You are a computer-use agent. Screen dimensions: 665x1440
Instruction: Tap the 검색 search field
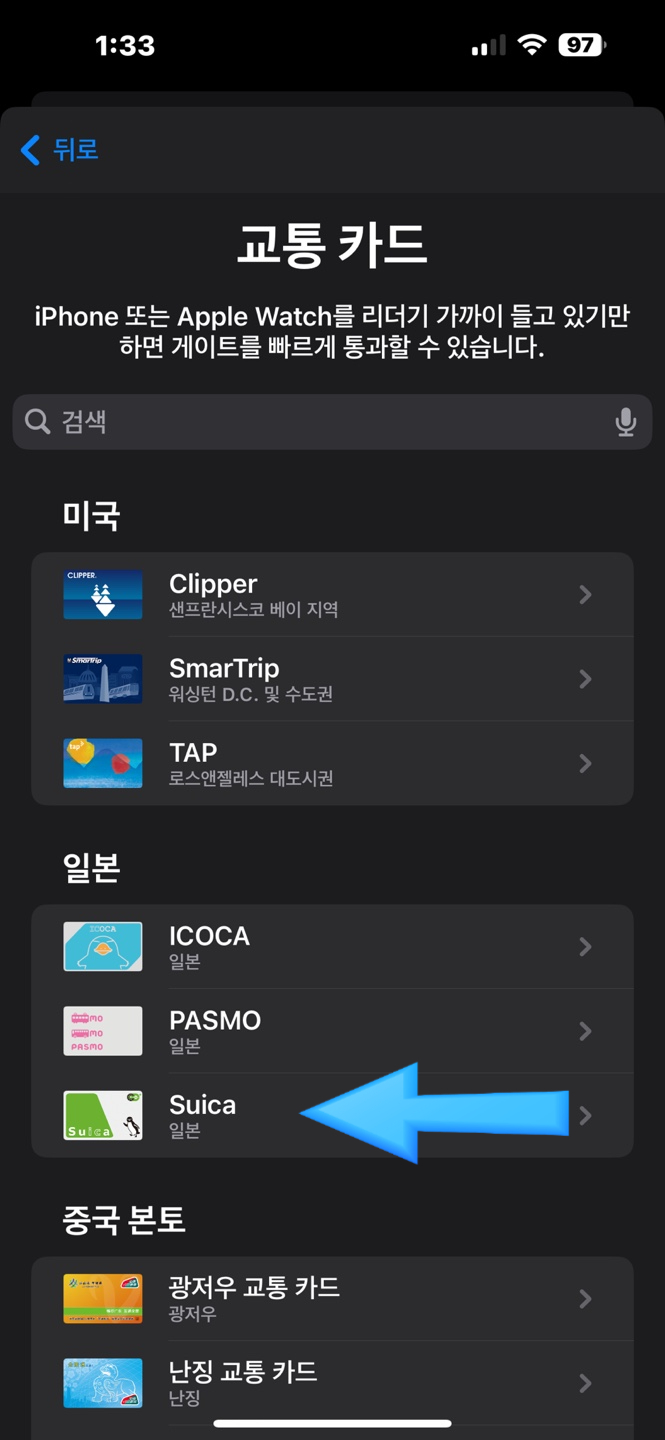coord(320,421)
